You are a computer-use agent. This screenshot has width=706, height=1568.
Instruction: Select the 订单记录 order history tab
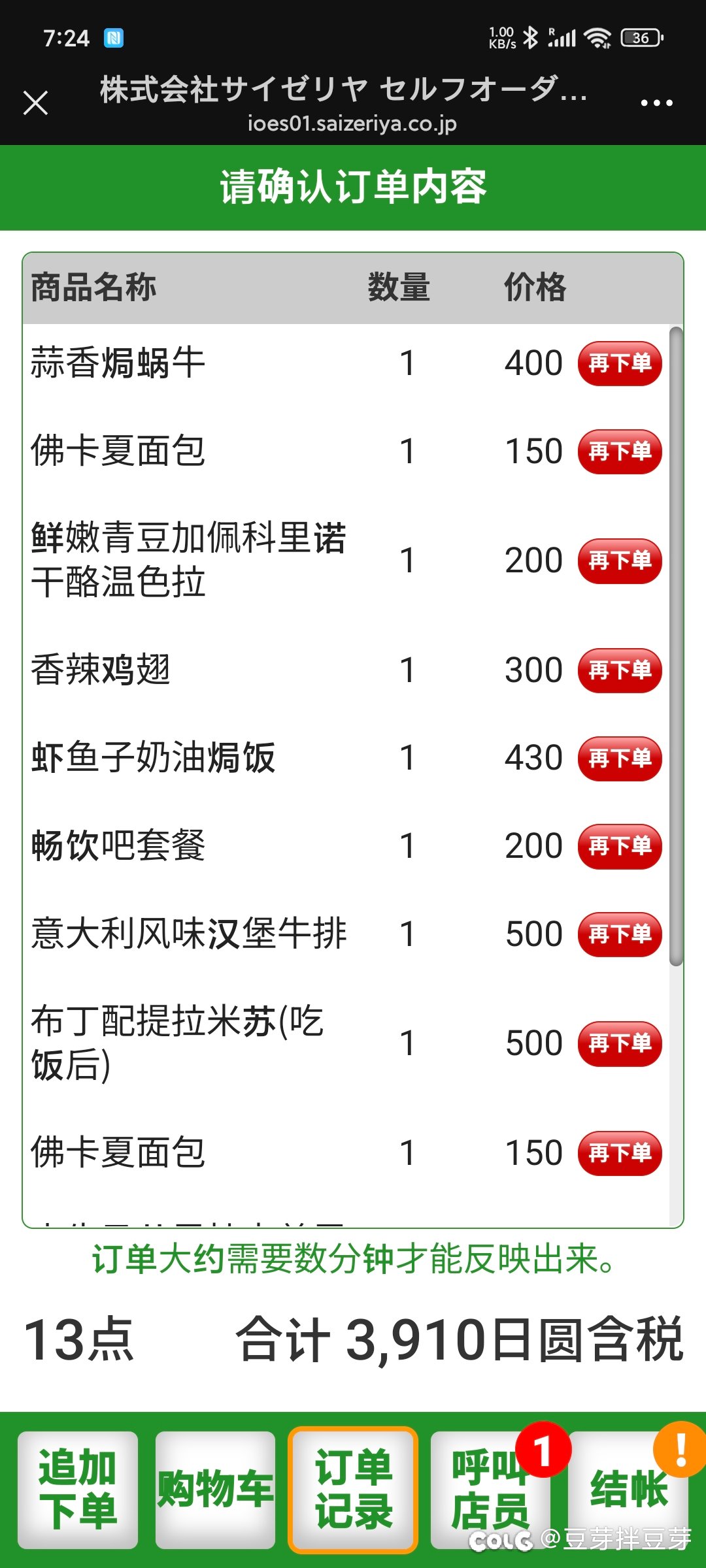(x=353, y=1490)
